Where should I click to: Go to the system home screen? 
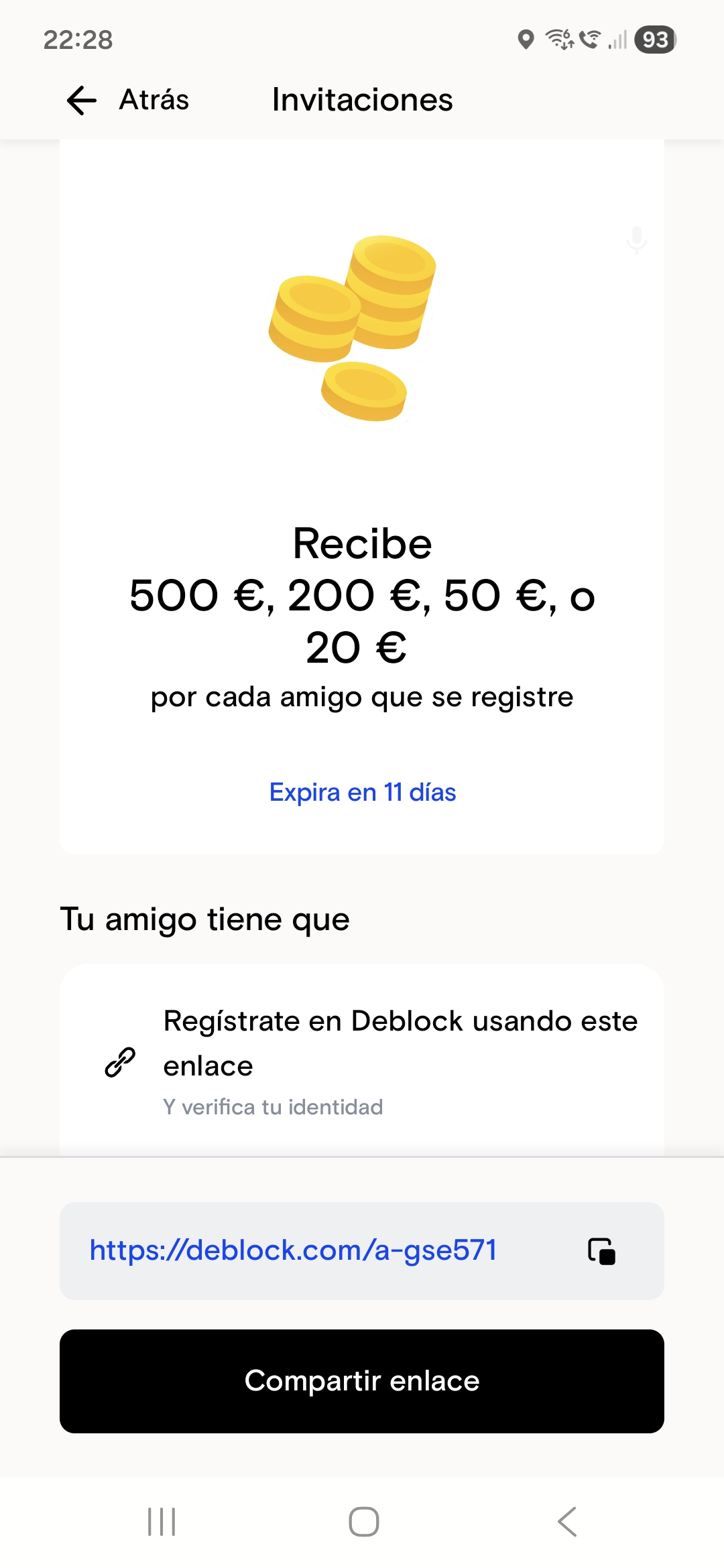point(363,1521)
